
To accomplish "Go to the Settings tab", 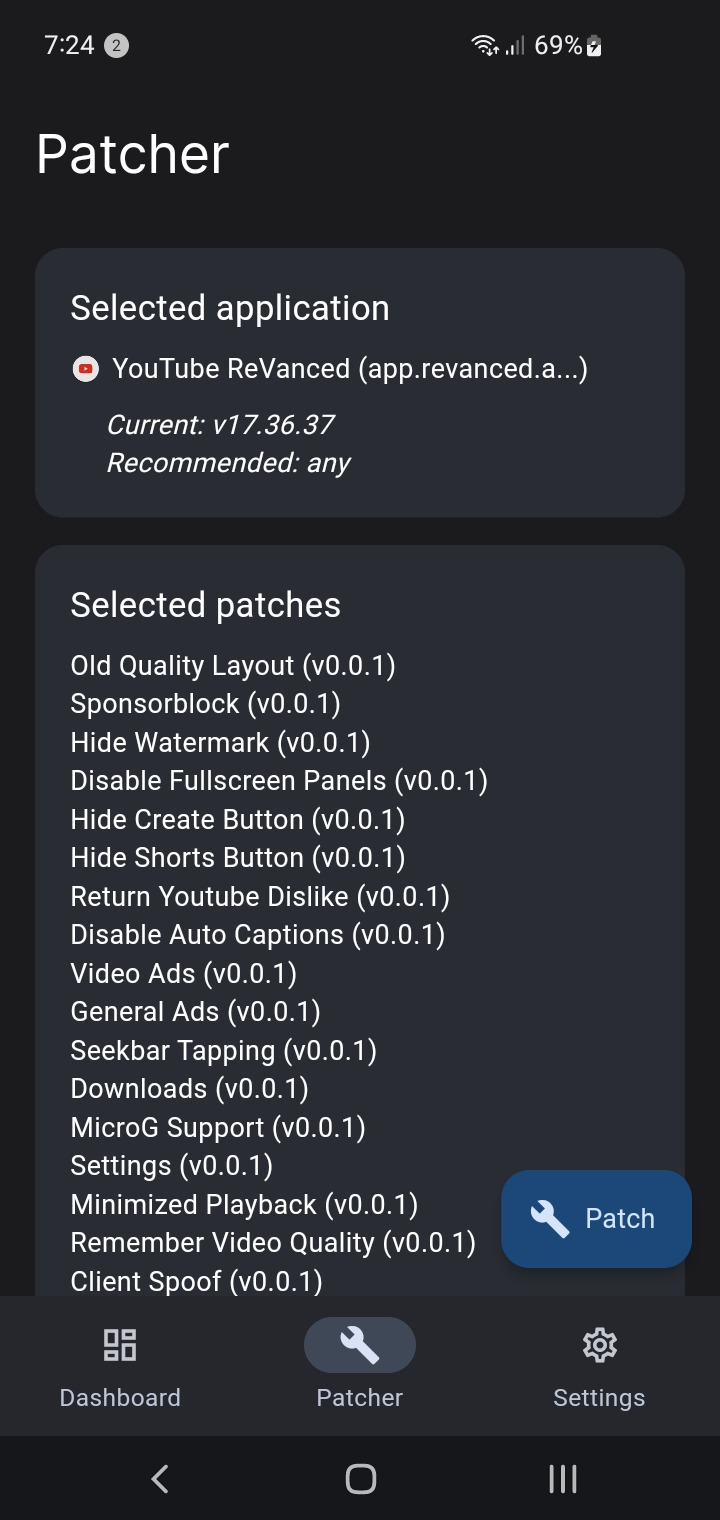I will pos(599,1366).
